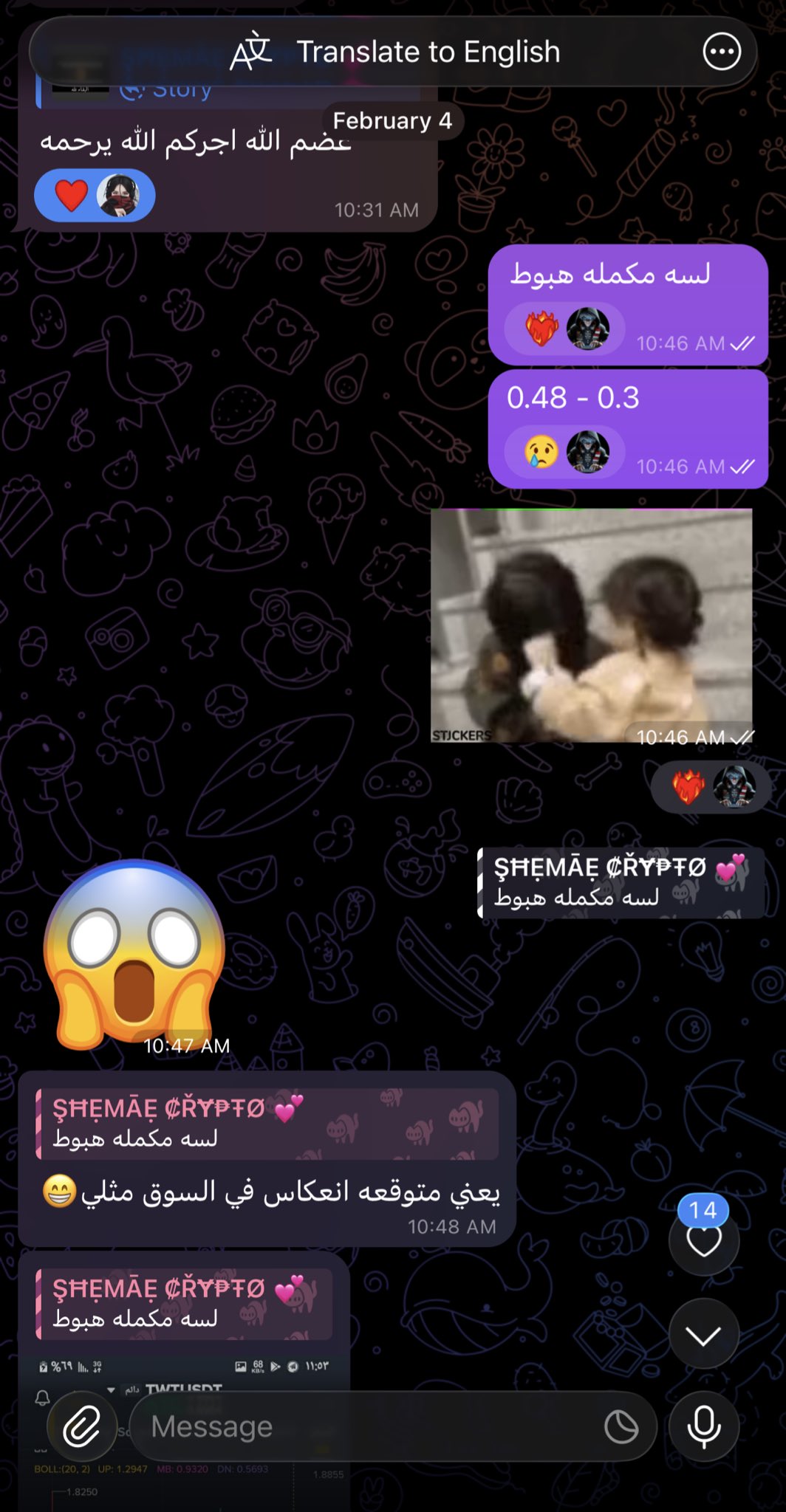
Task: Tap the microphone to record voice message
Action: [x=703, y=1426]
